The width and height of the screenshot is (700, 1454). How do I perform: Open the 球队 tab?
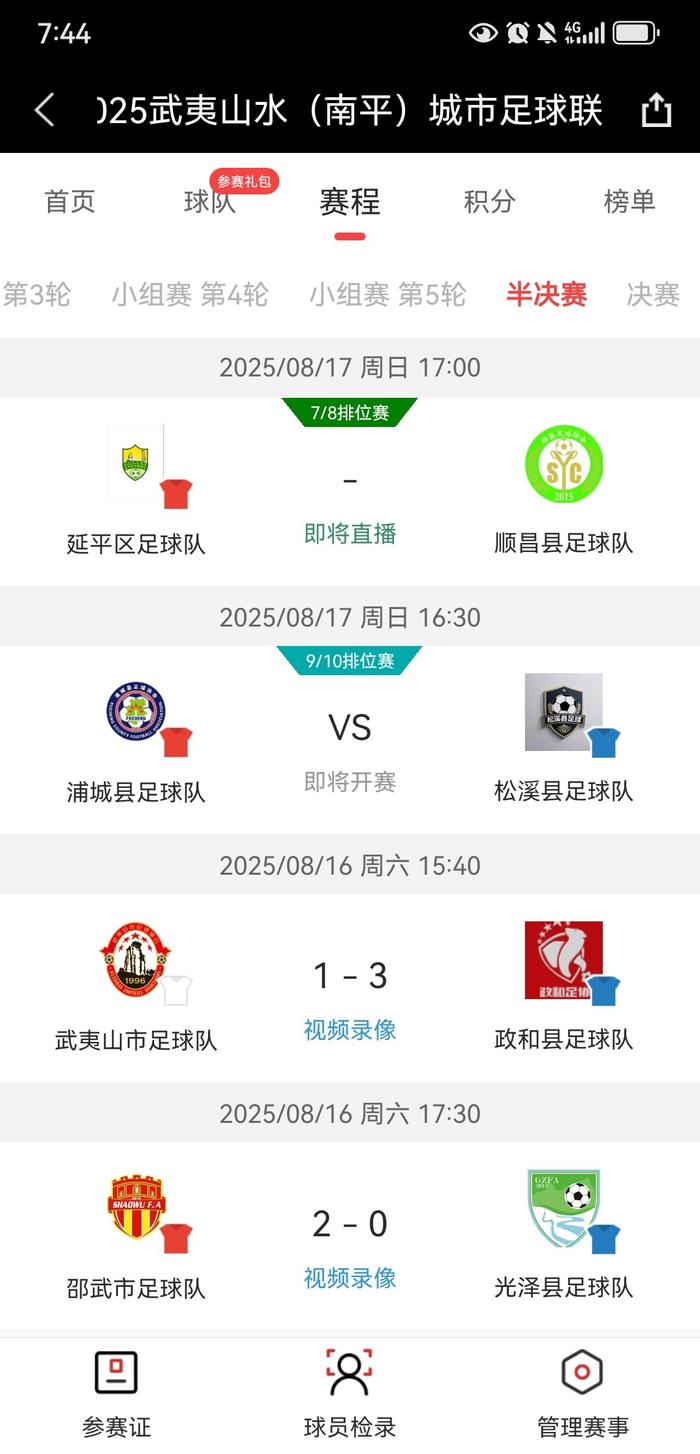click(210, 202)
